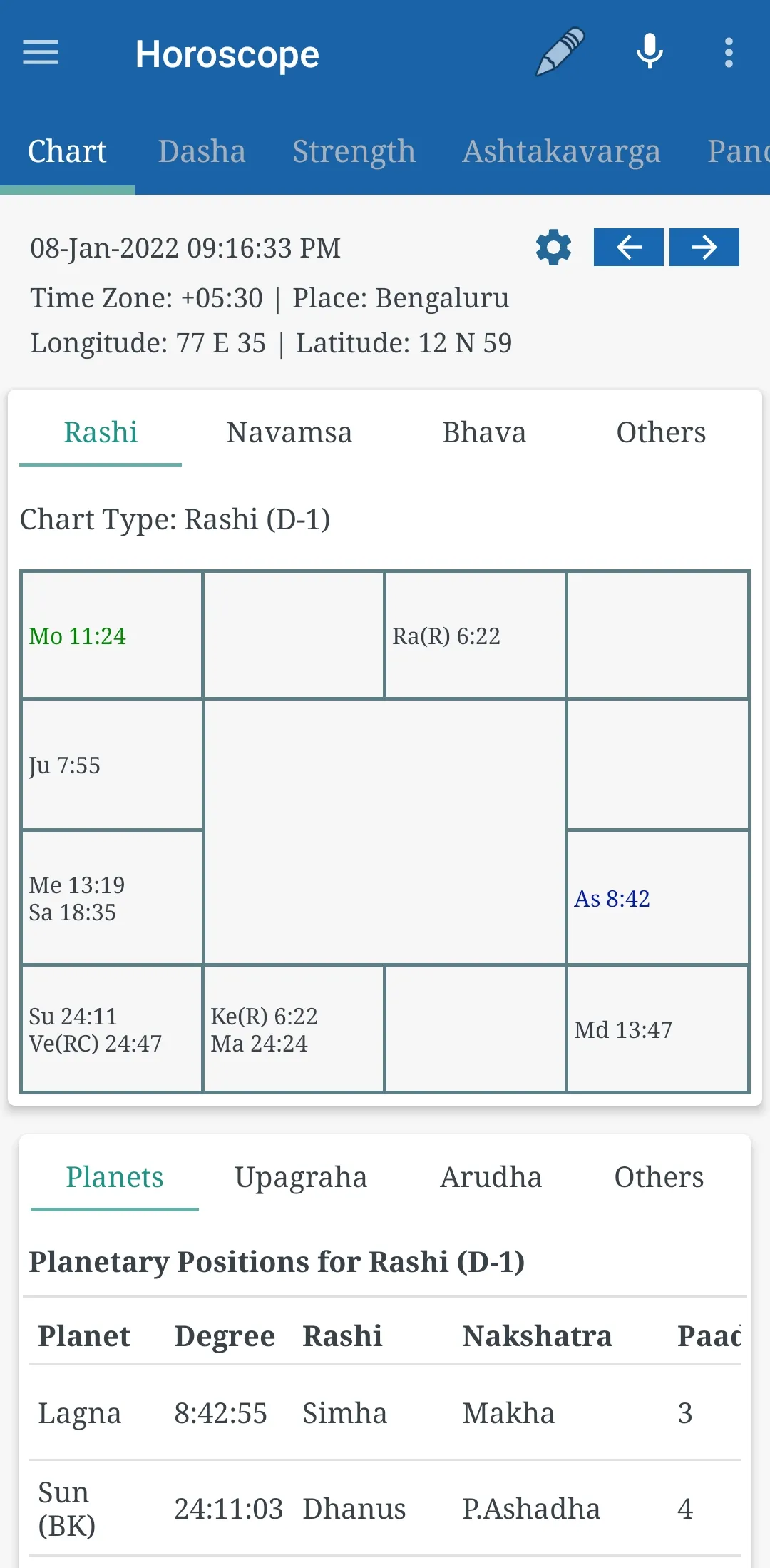Tap the microphone voice icon

[650, 53]
